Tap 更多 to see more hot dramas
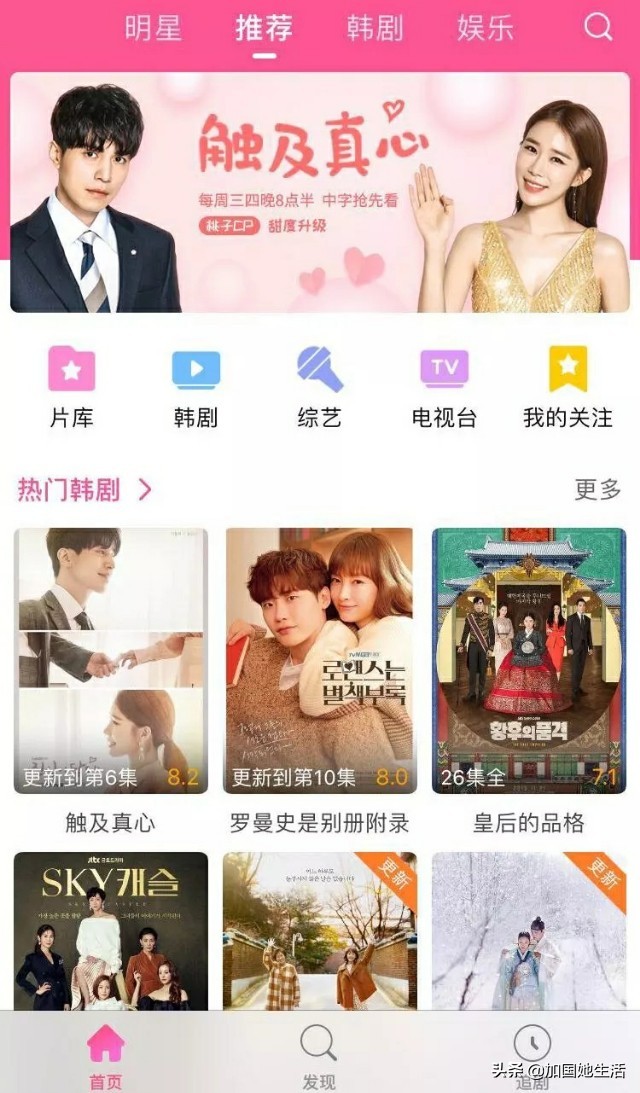The width and height of the screenshot is (640, 1093). point(597,489)
